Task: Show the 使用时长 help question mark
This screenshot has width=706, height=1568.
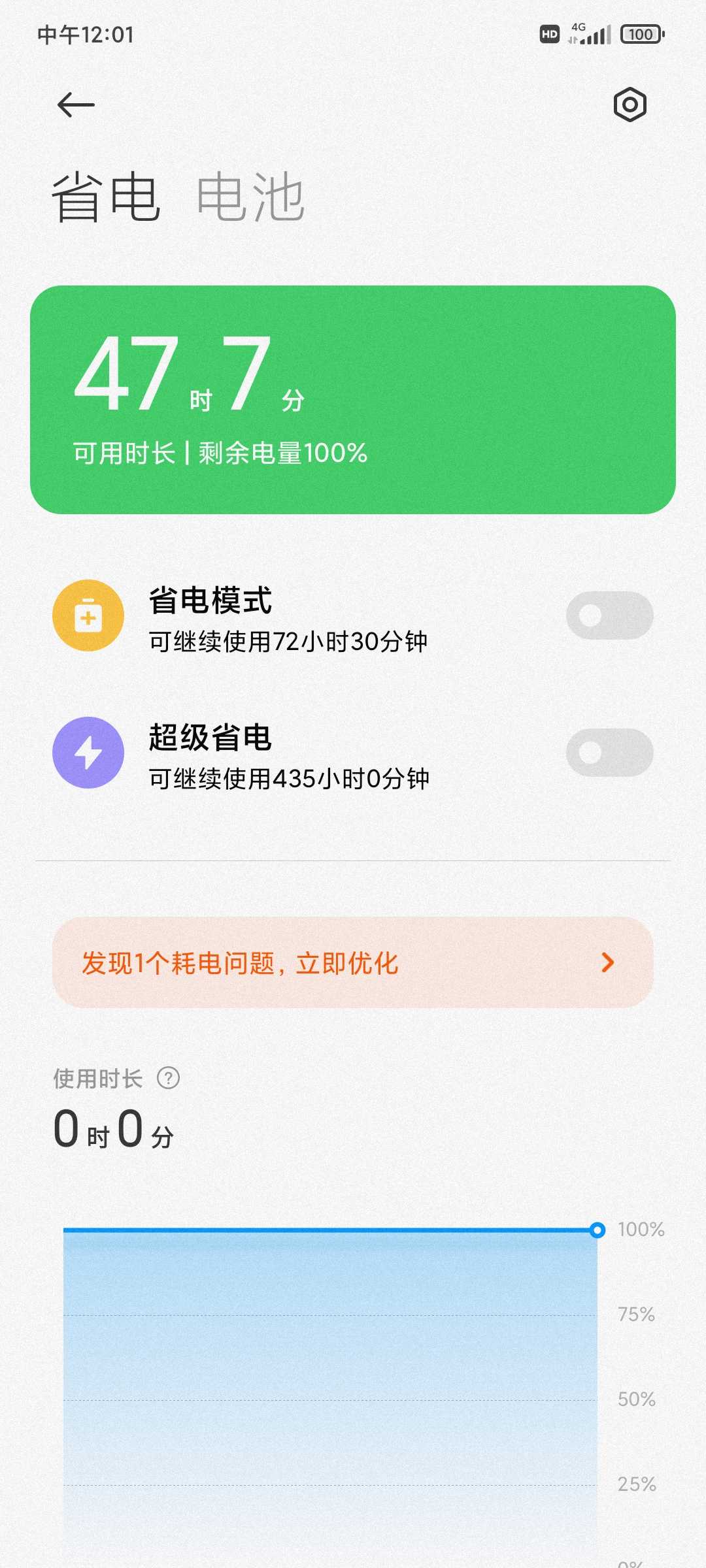Action: (x=169, y=1078)
